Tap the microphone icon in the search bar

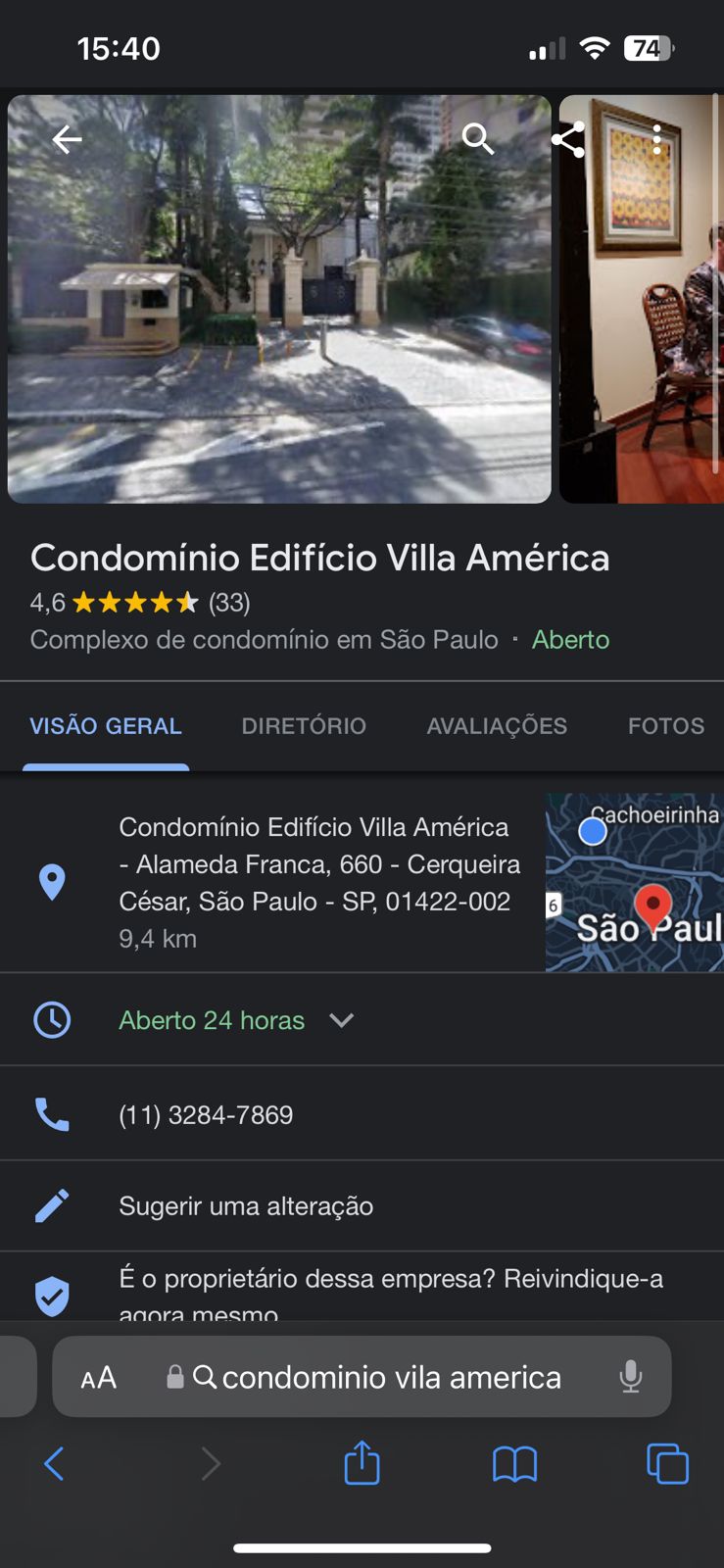coord(628,1376)
